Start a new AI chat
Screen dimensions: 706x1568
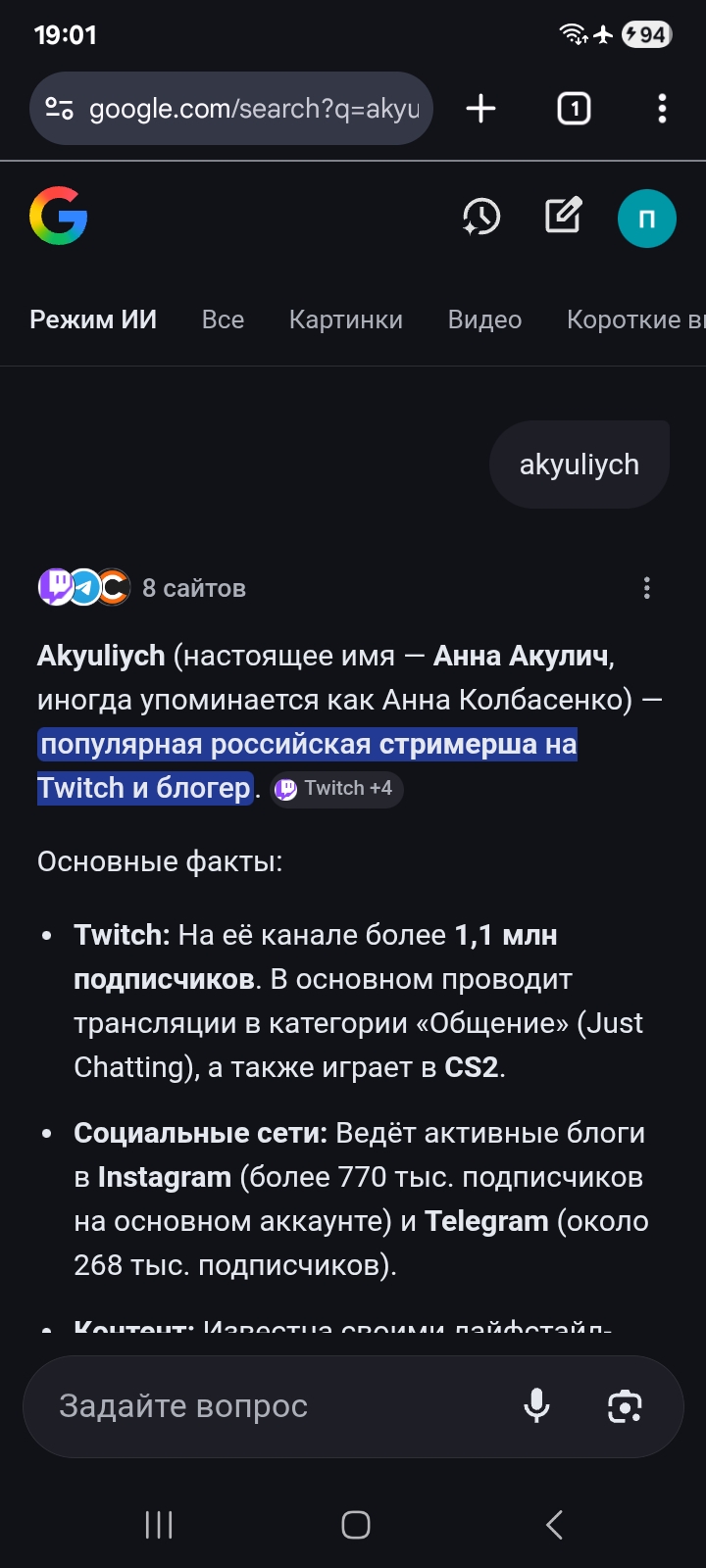(x=564, y=216)
